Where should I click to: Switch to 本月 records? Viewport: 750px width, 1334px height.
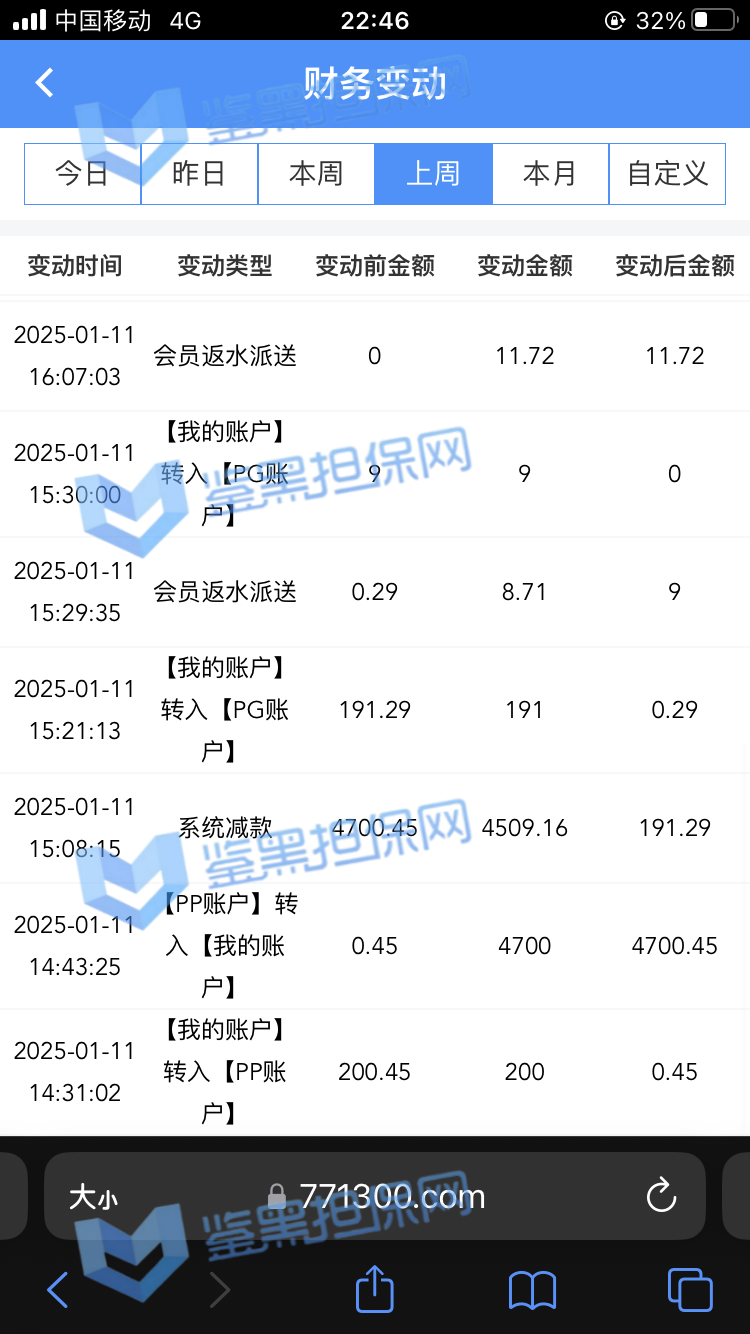pyautogui.click(x=550, y=174)
